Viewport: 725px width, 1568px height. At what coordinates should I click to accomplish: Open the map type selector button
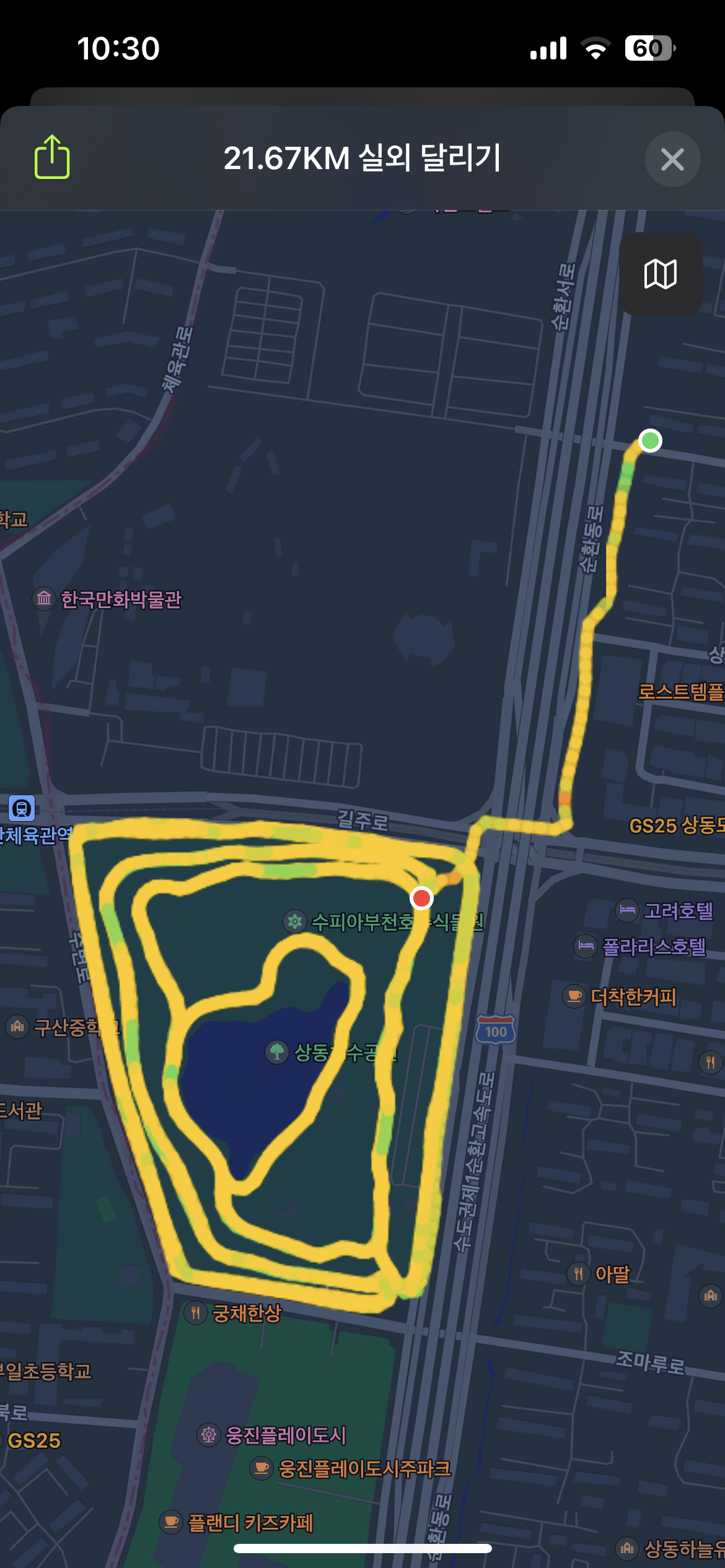click(x=661, y=274)
